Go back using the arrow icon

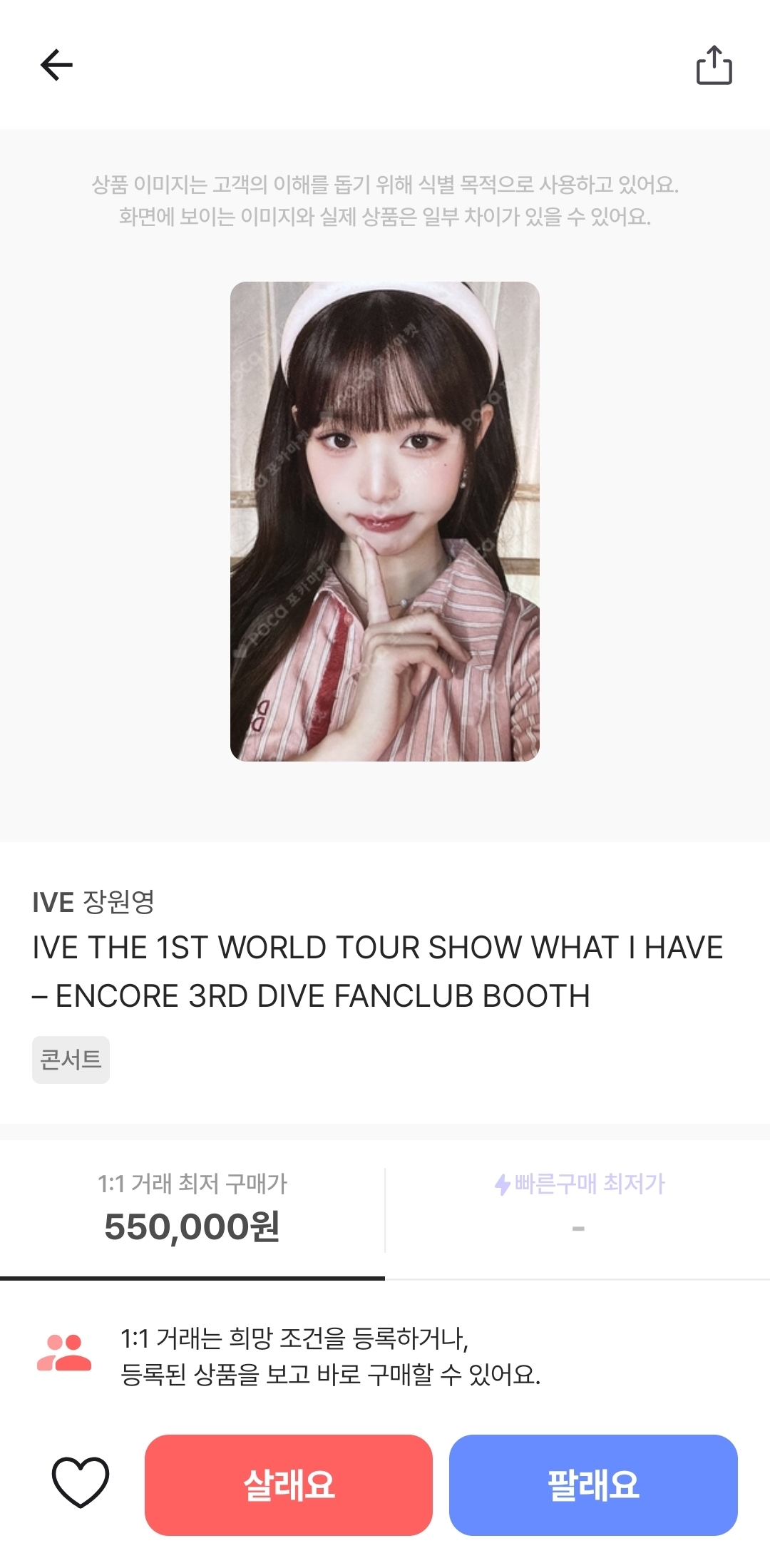click(57, 66)
